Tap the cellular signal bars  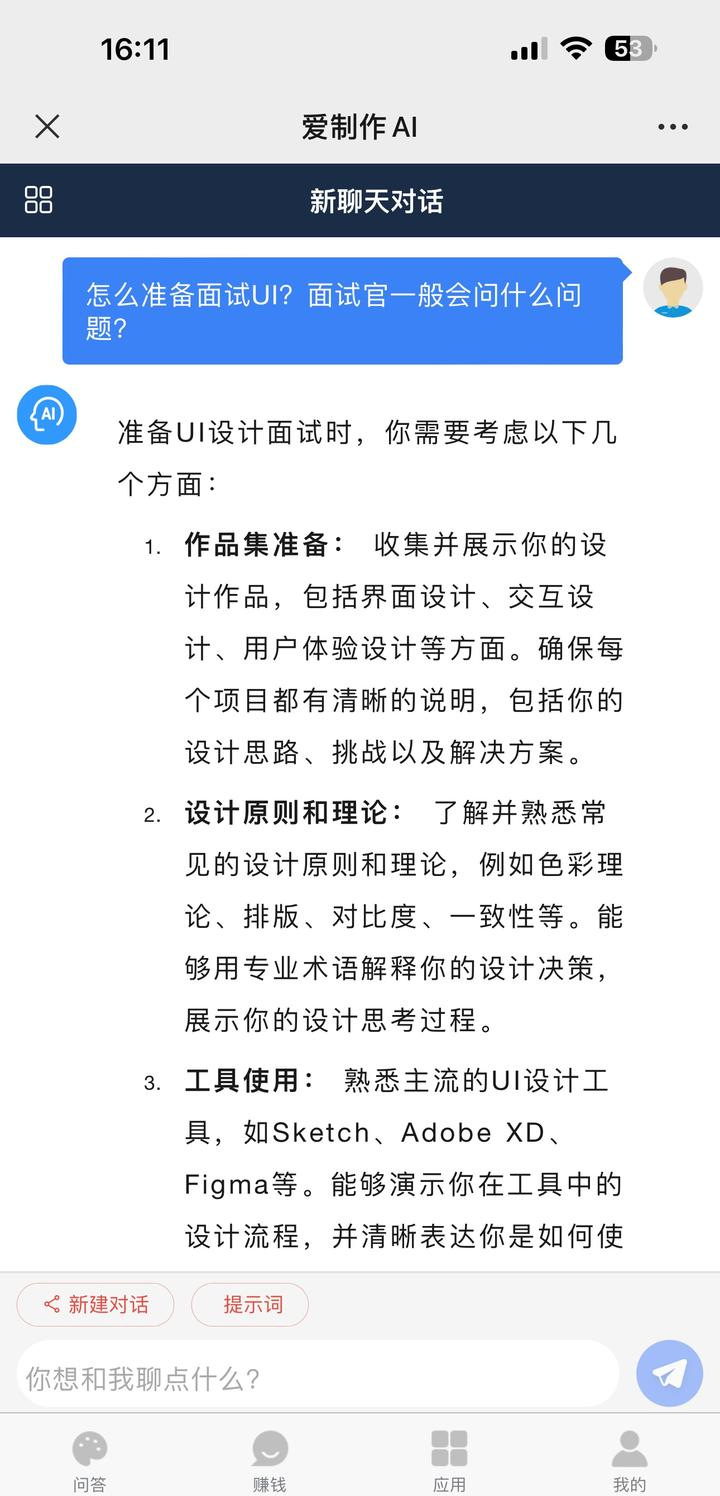pos(527,48)
